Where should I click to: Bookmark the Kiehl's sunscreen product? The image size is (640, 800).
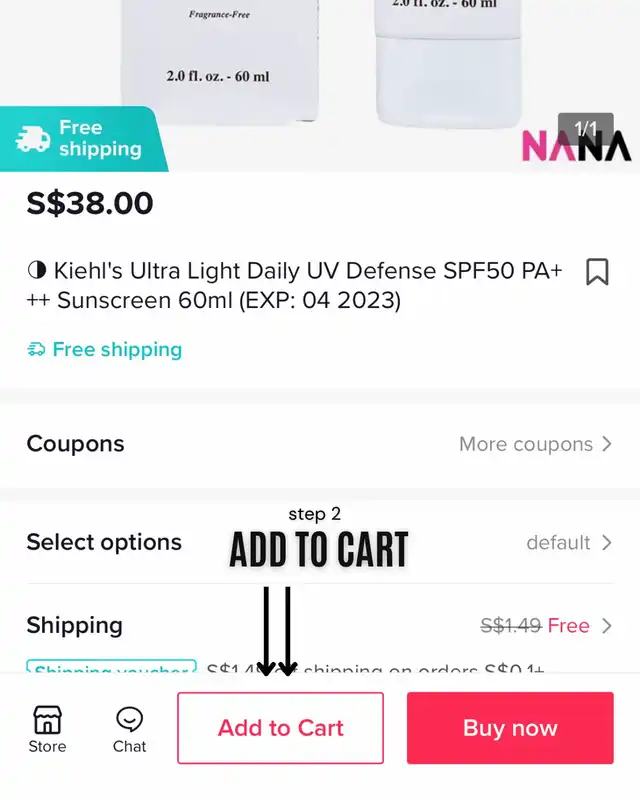597,271
